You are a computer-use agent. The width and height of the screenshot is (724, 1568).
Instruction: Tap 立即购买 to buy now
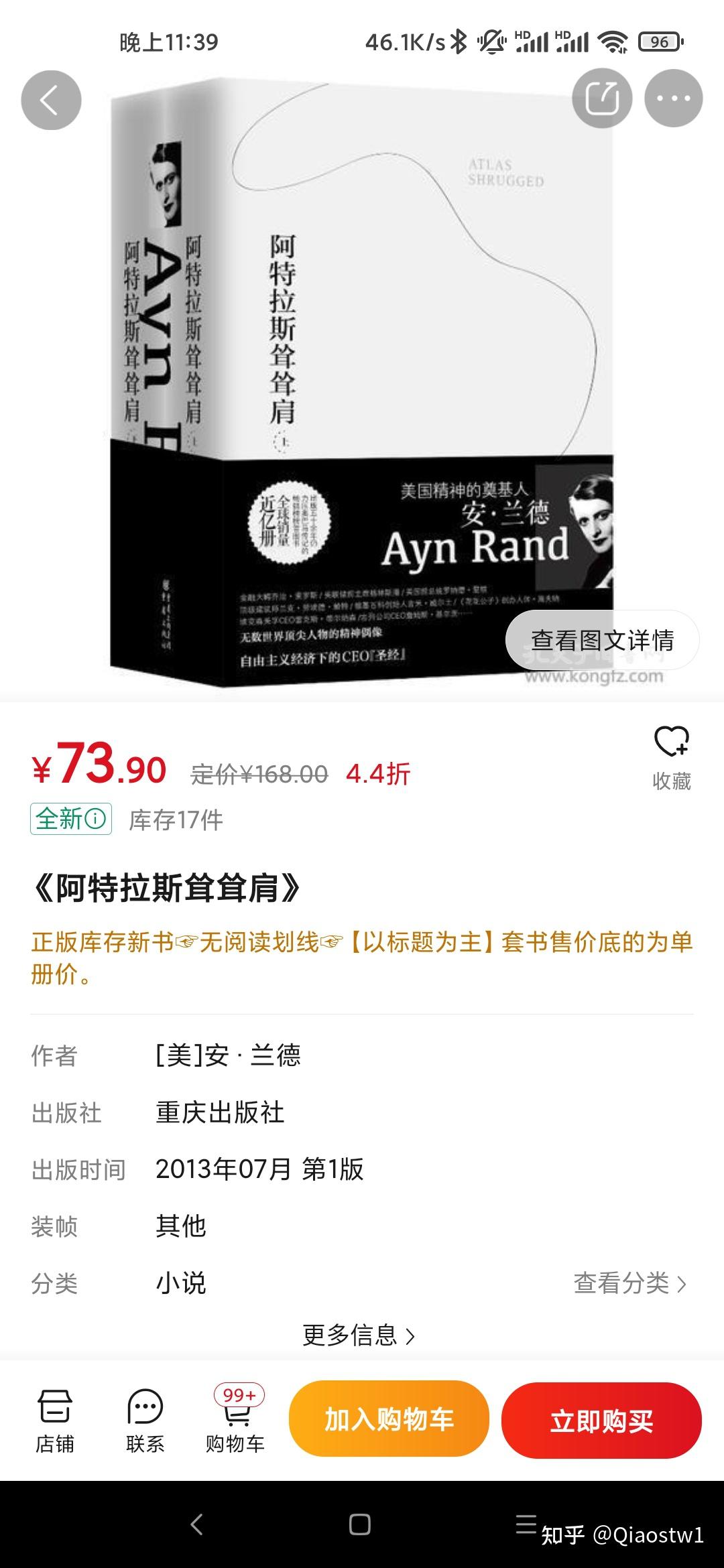[x=602, y=1420]
